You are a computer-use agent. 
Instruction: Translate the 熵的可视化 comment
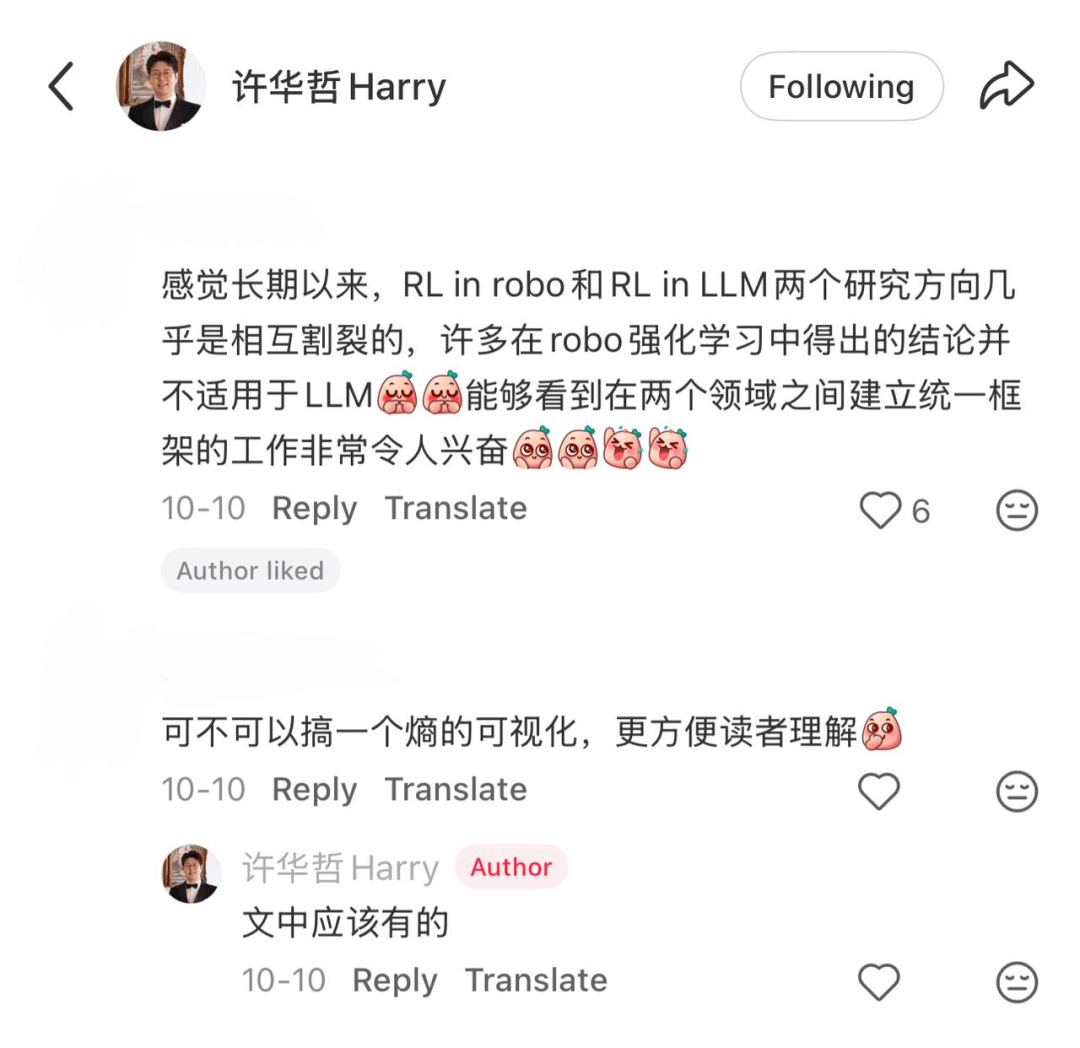456,790
